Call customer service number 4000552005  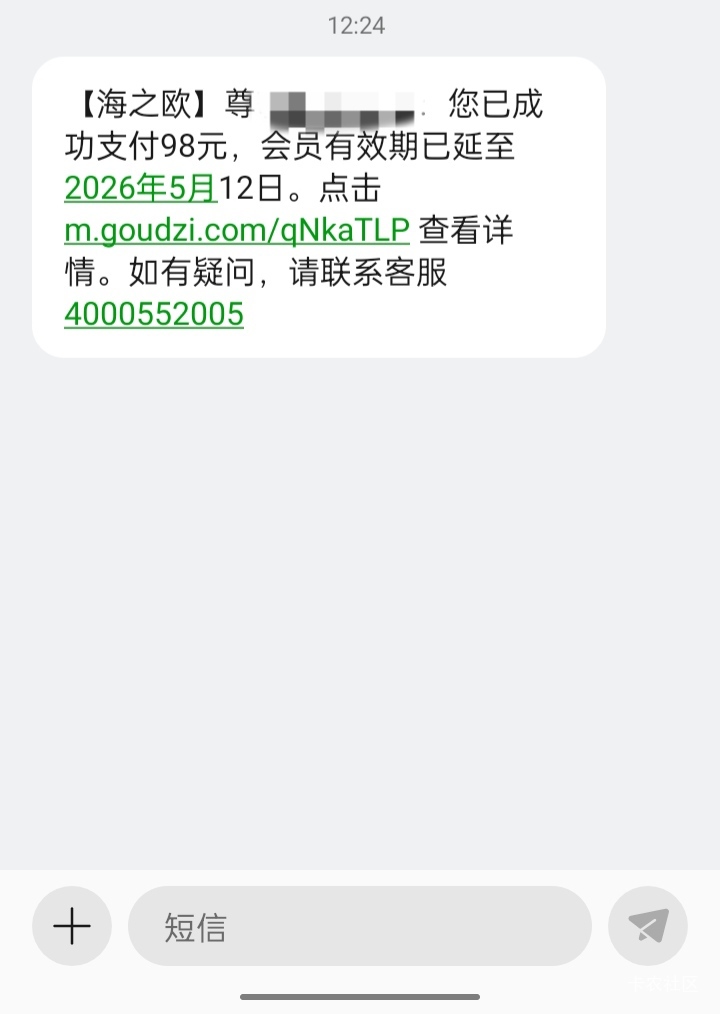154,314
